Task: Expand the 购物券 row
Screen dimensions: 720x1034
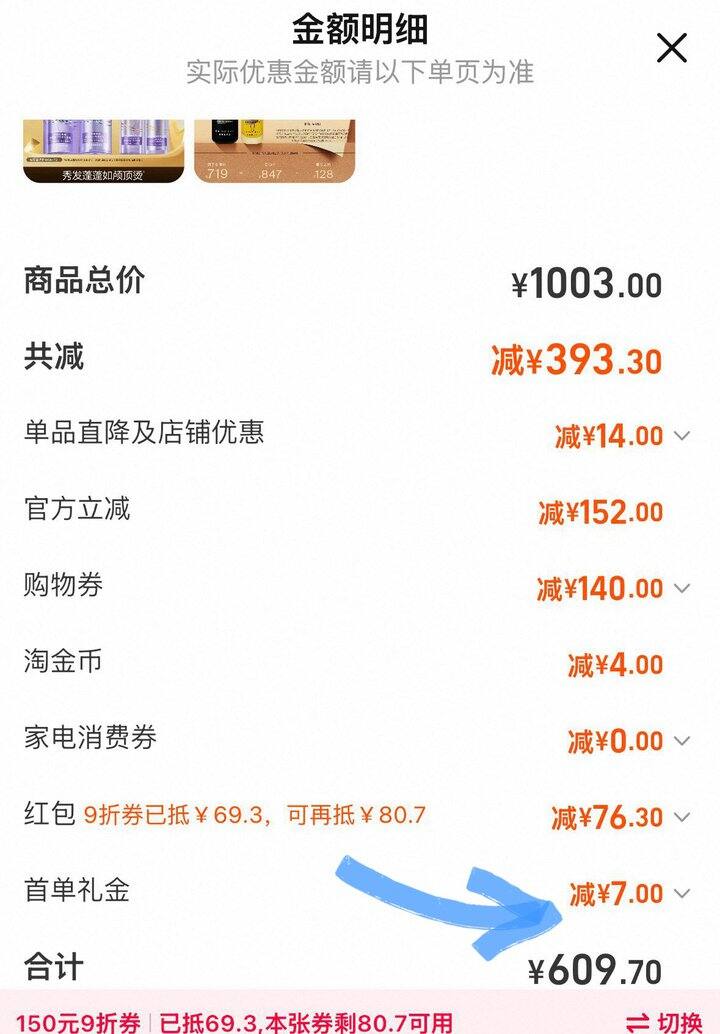Action: tap(683, 589)
